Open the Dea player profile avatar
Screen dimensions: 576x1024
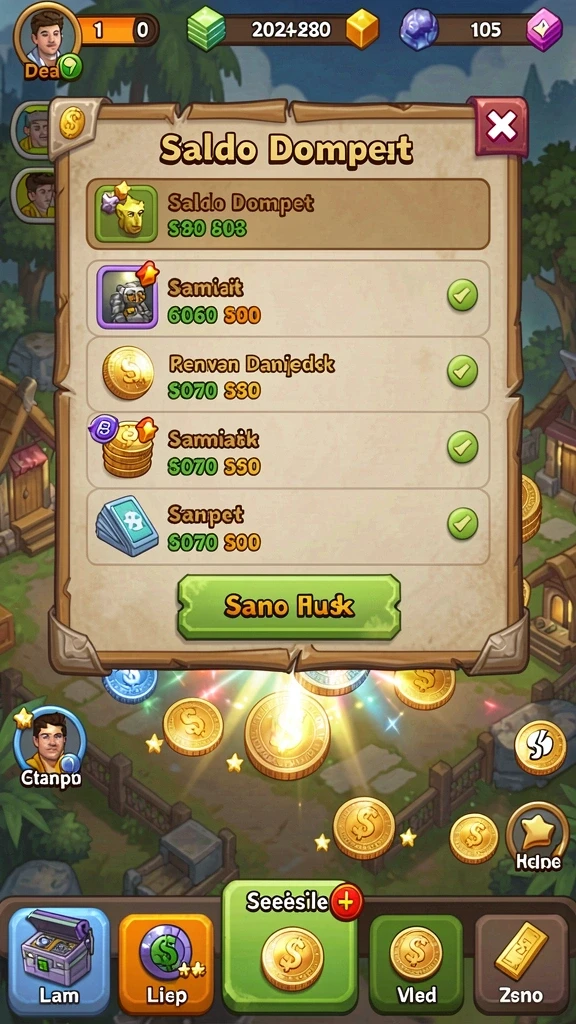[46, 40]
